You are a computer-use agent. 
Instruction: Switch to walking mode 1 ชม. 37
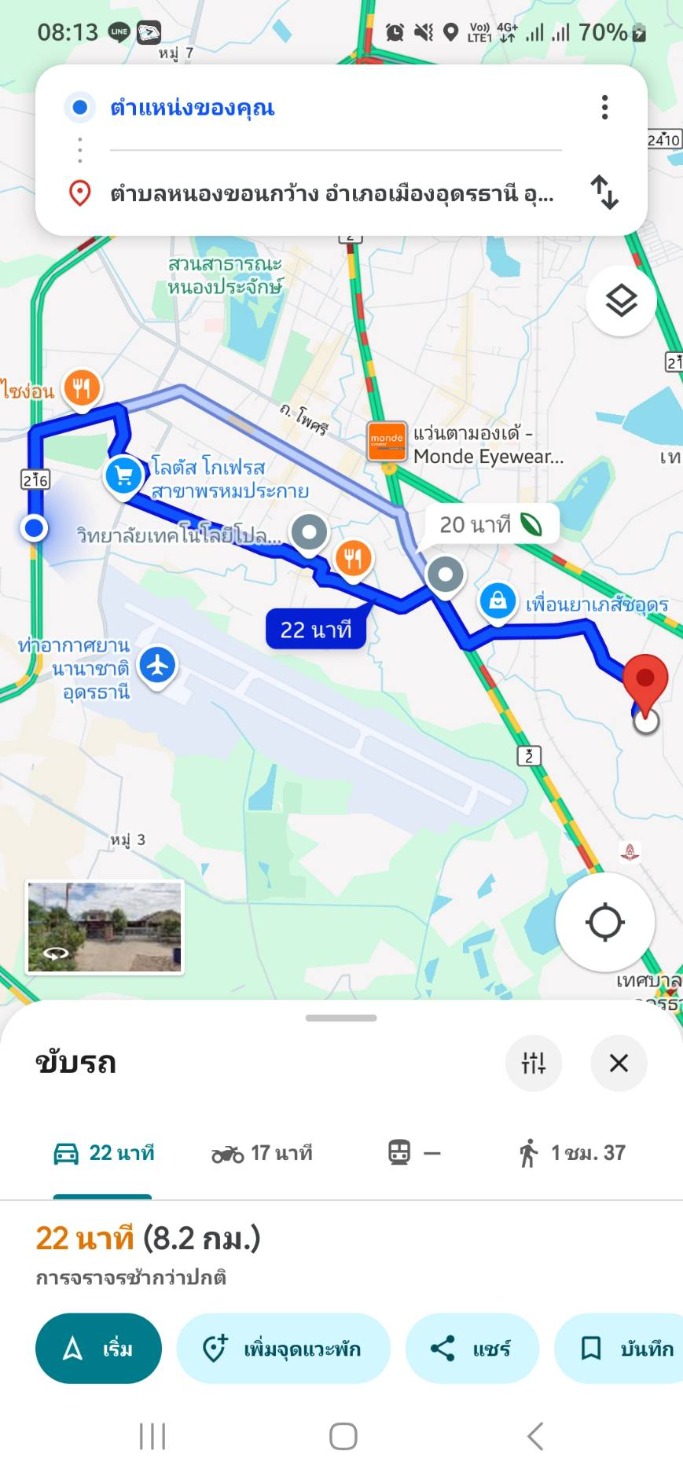pos(572,1153)
